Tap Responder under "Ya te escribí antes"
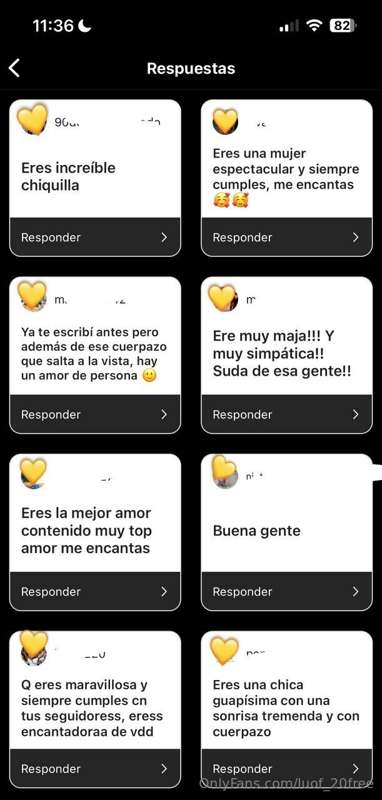Viewport: 382px width, 800px height. click(x=95, y=414)
